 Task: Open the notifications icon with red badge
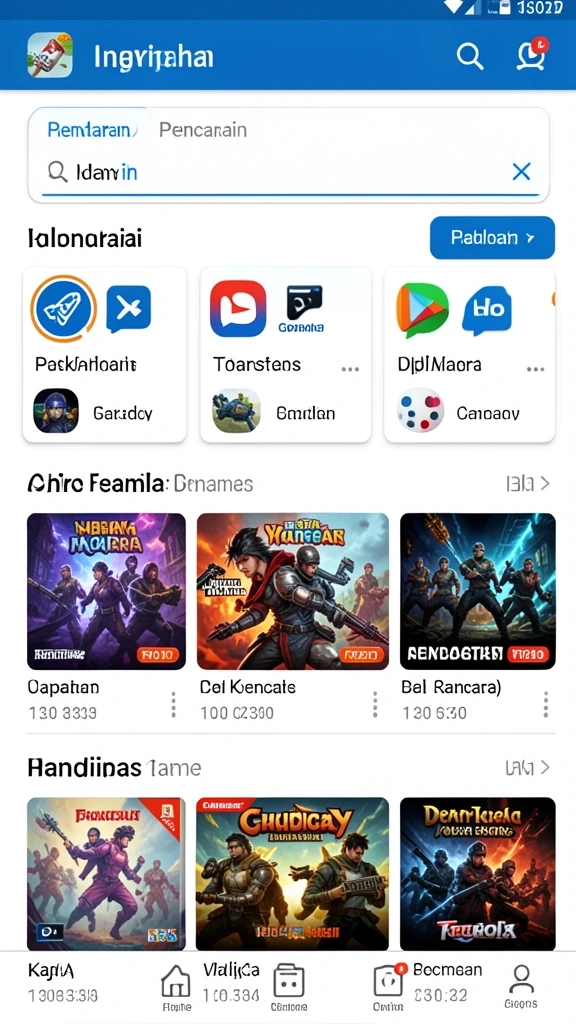click(x=531, y=55)
